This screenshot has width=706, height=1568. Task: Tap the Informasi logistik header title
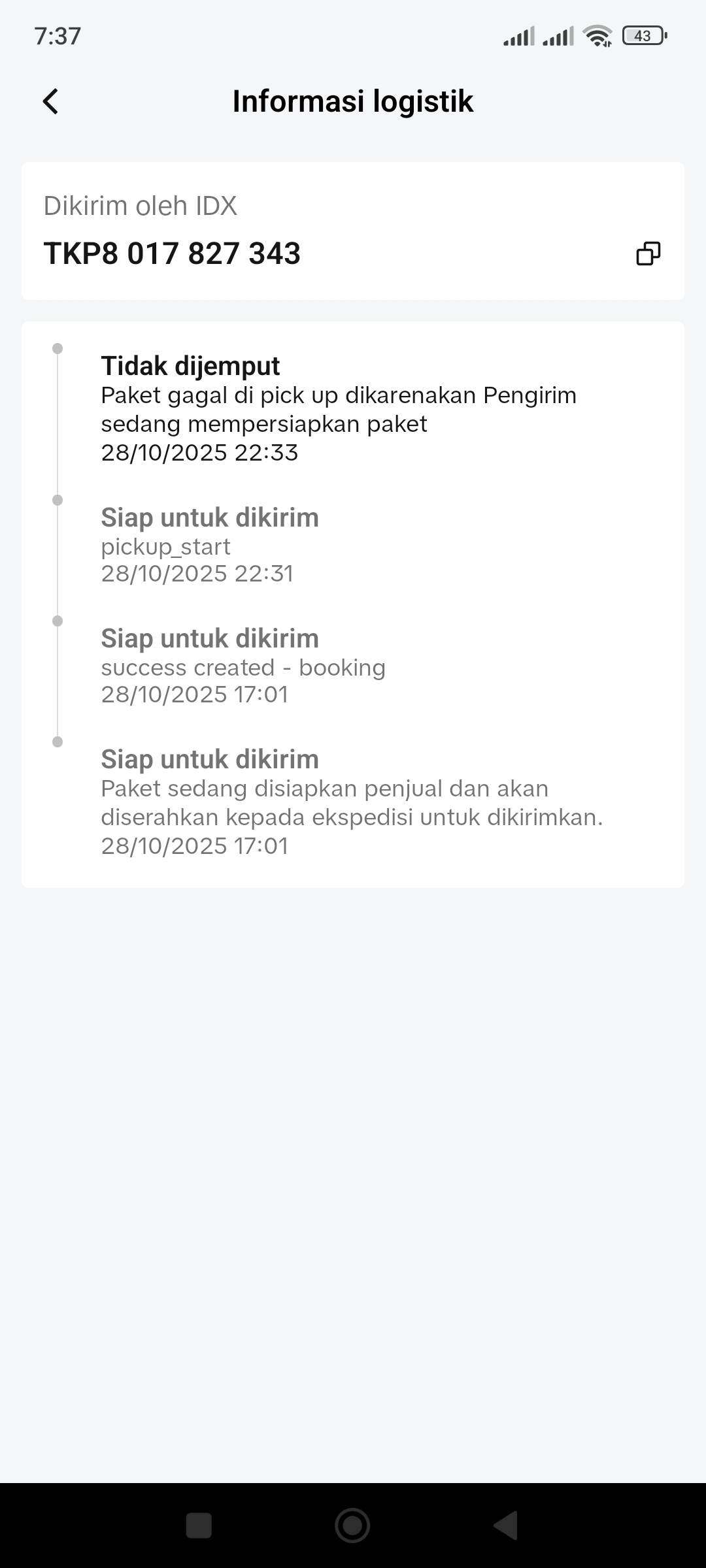pyautogui.click(x=352, y=102)
